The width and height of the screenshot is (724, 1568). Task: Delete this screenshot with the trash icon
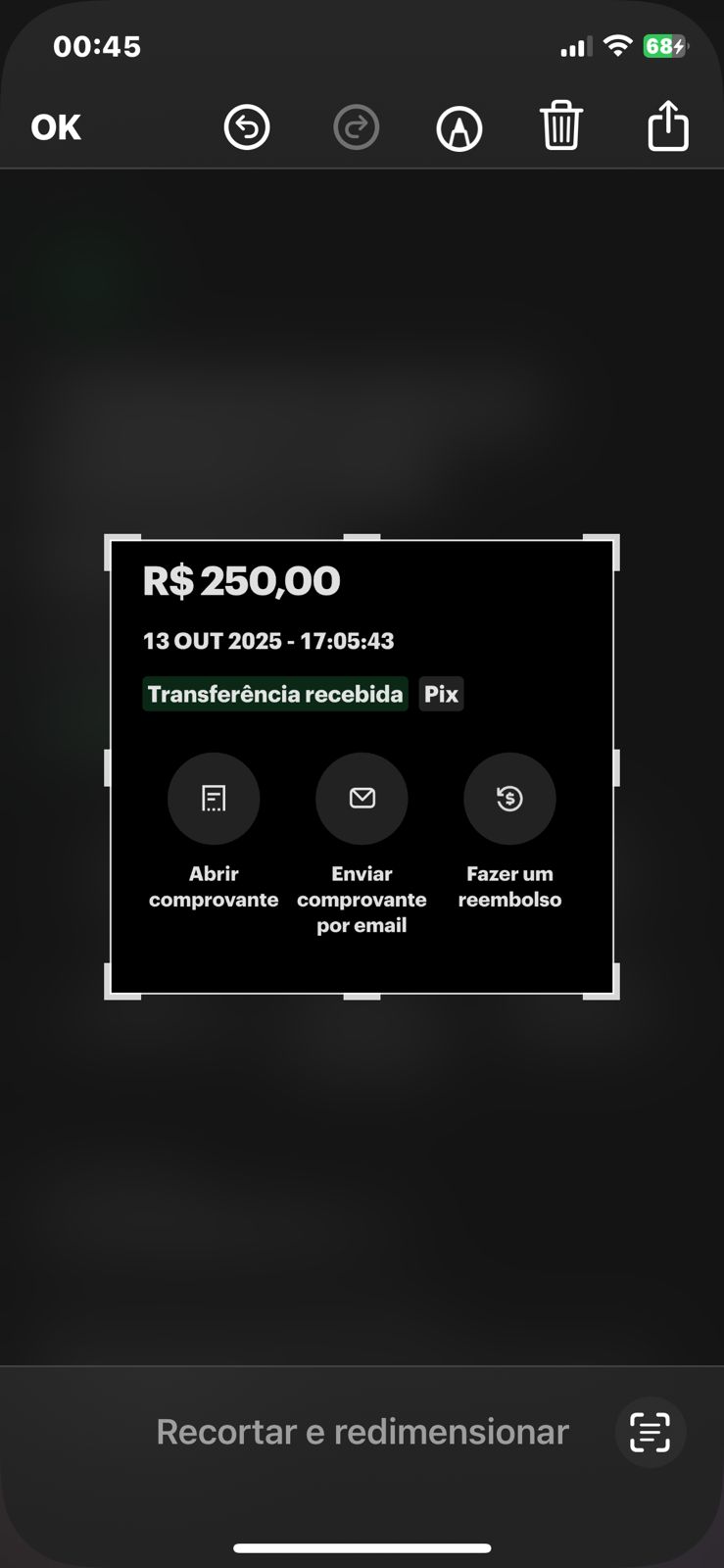(561, 125)
